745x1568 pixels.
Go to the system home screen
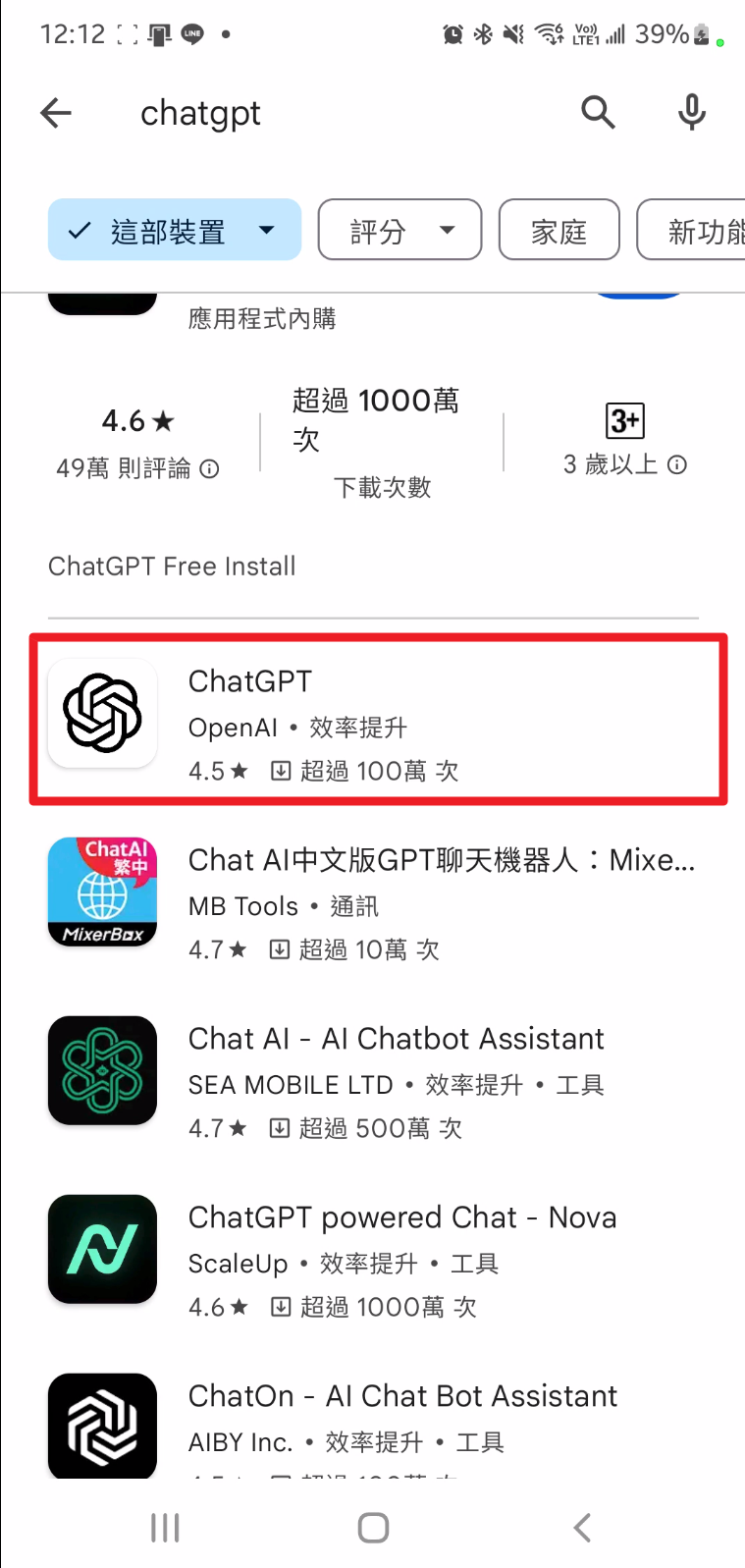click(373, 1527)
